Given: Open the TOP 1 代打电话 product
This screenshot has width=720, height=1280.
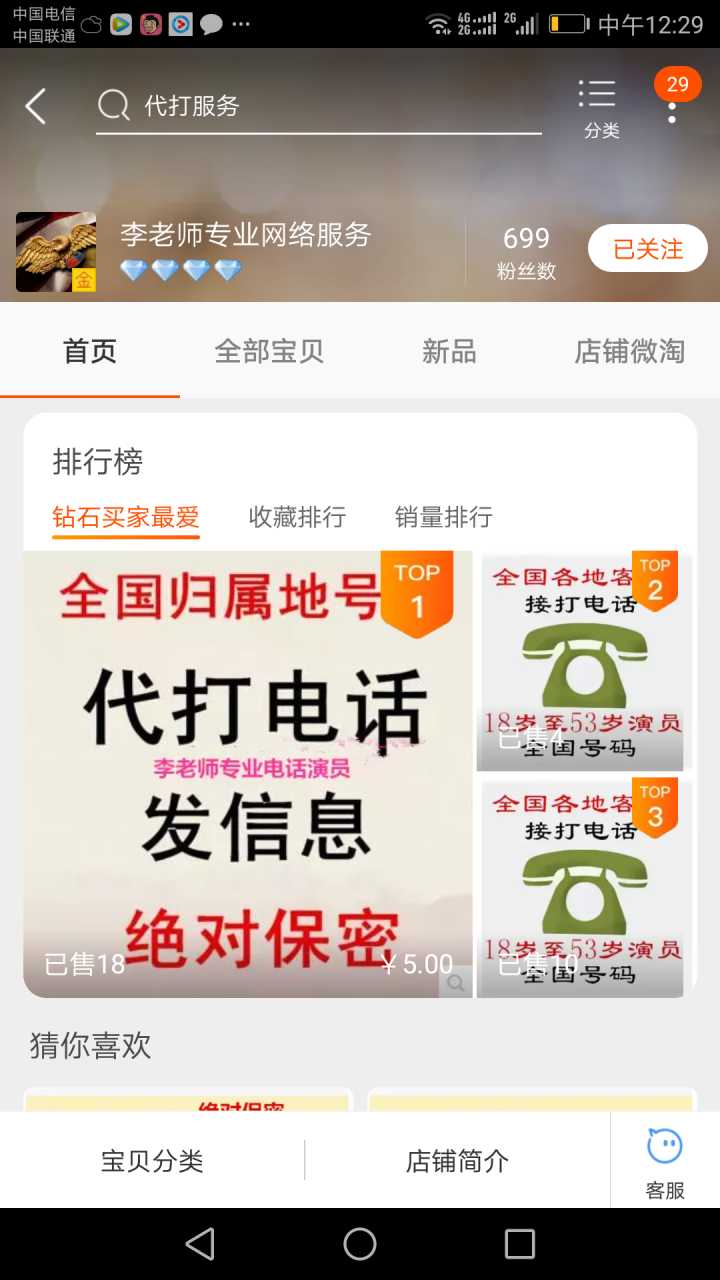Looking at the screenshot, I should (248, 774).
